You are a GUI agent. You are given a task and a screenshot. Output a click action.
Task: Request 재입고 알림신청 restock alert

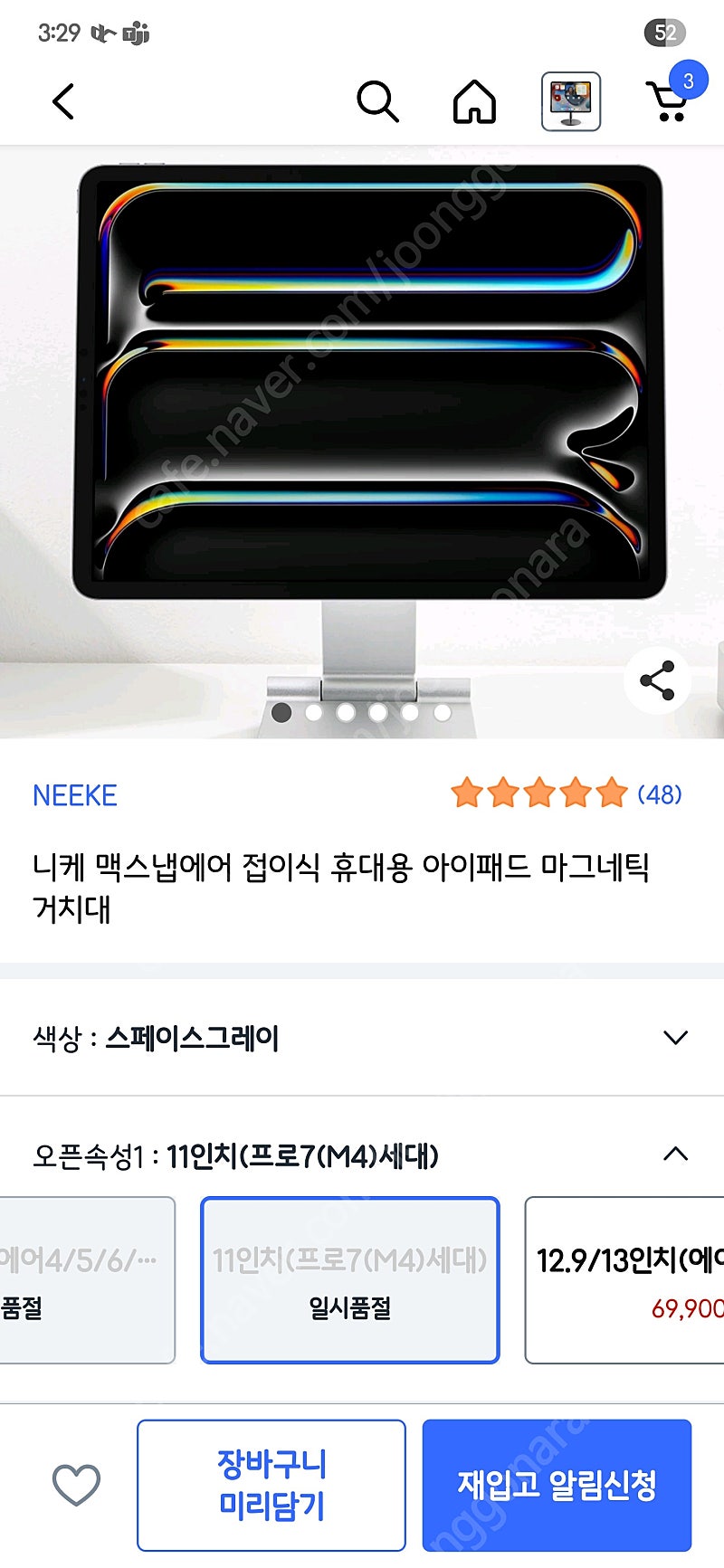point(557,1485)
